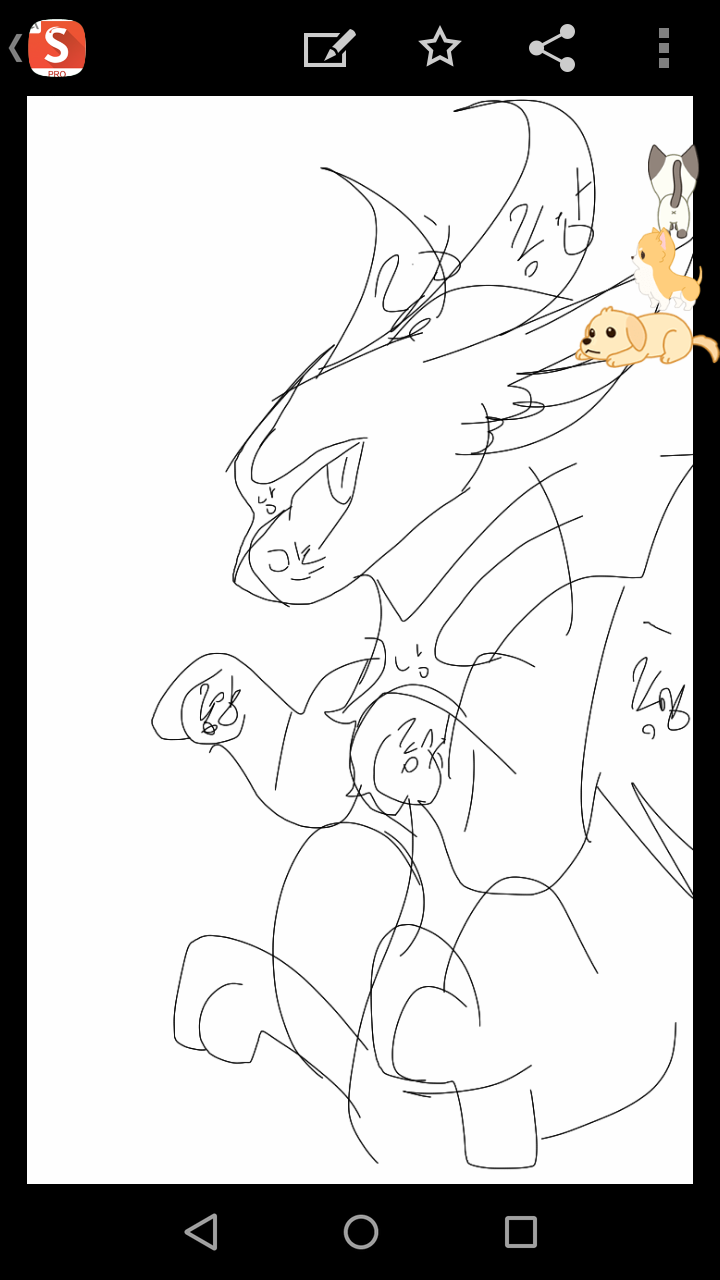Open the overflow menu
The width and height of the screenshot is (720, 1280).
663,48
